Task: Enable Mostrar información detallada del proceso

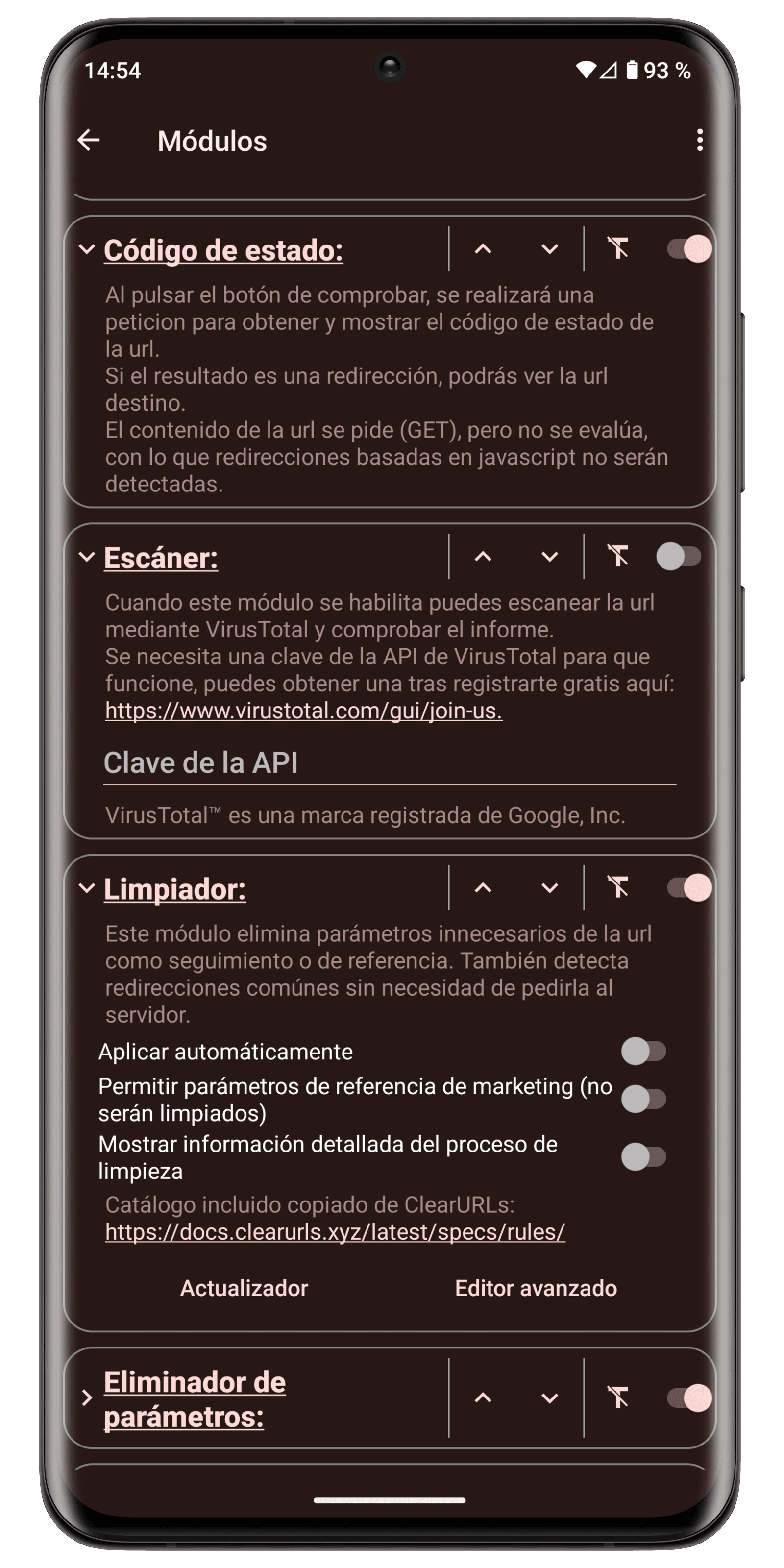Action: pyautogui.click(x=643, y=1156)
